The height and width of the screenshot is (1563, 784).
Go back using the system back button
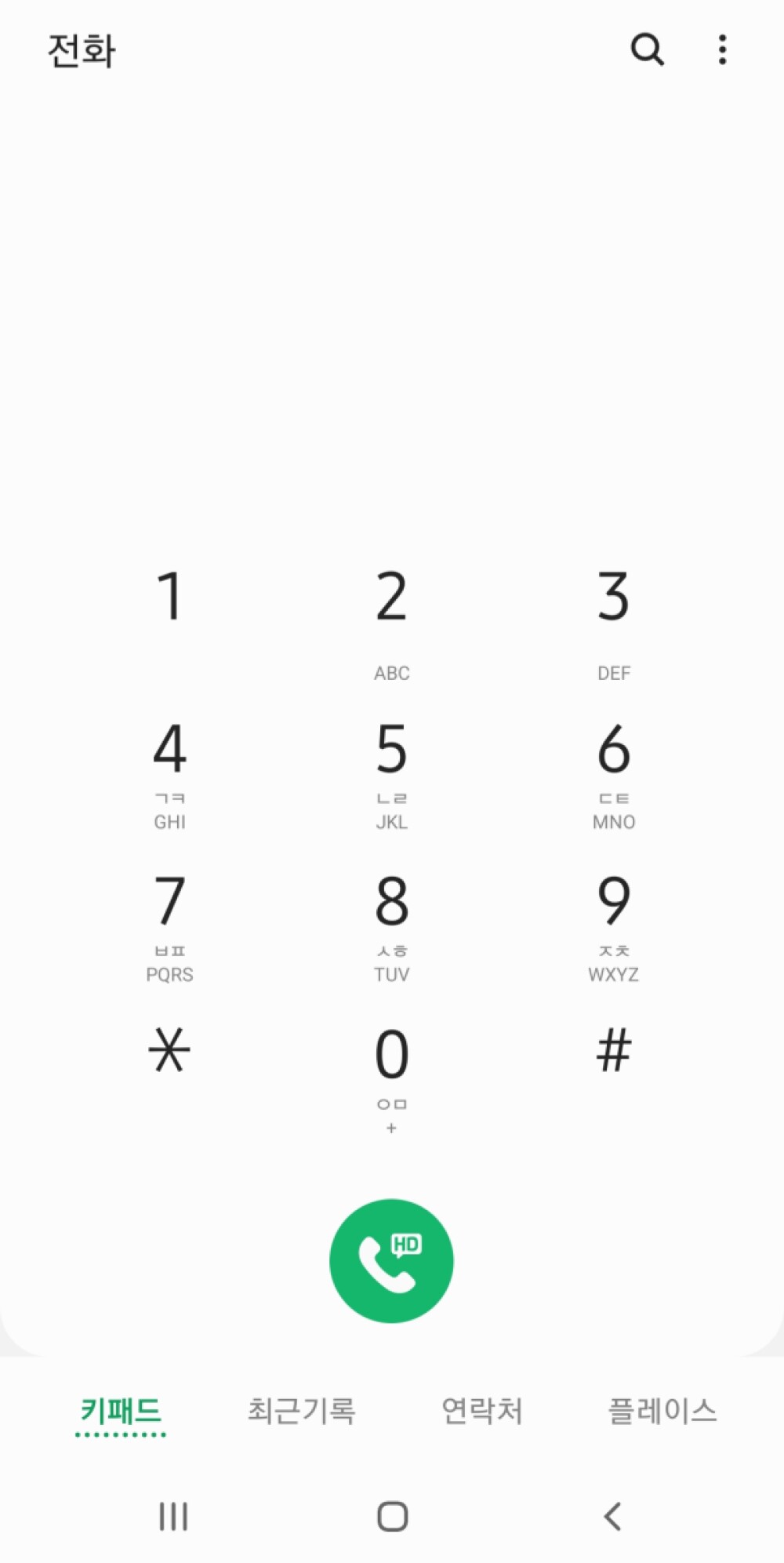click(612, 1516)
